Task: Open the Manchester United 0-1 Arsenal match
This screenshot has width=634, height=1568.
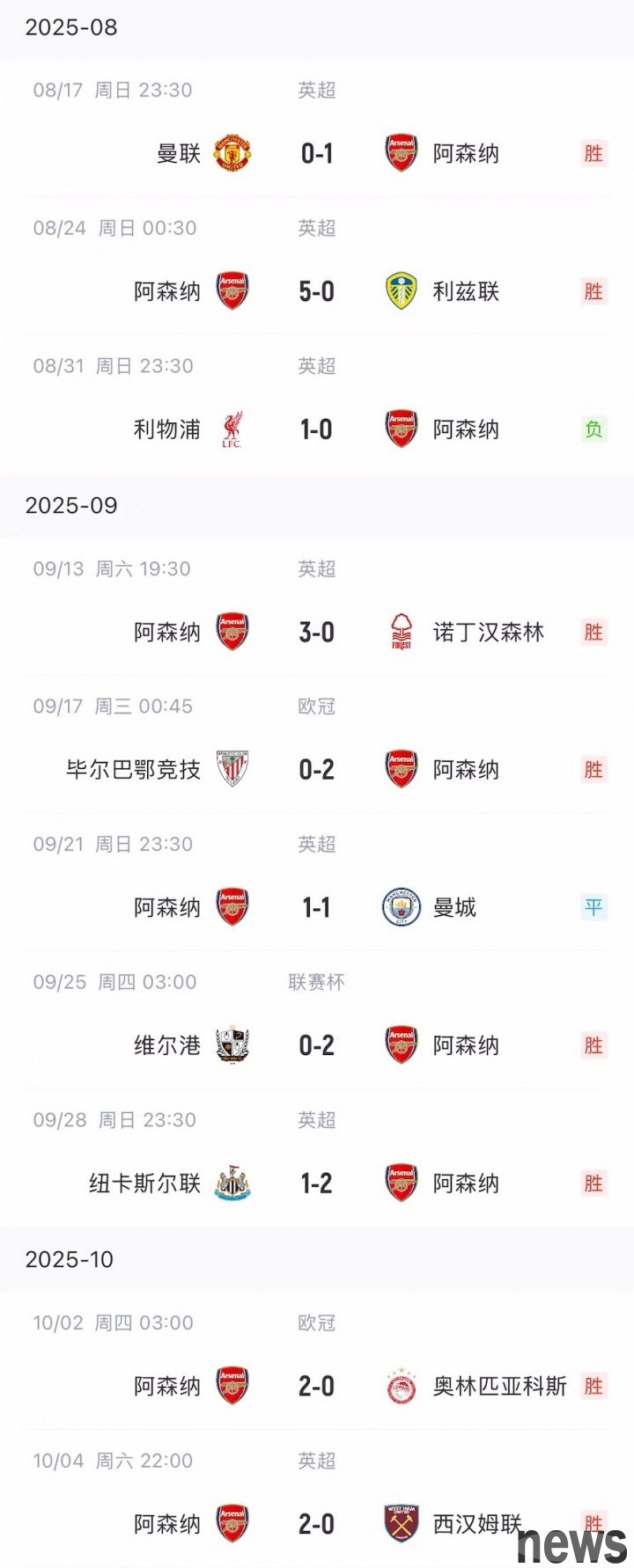Action: 317,154
